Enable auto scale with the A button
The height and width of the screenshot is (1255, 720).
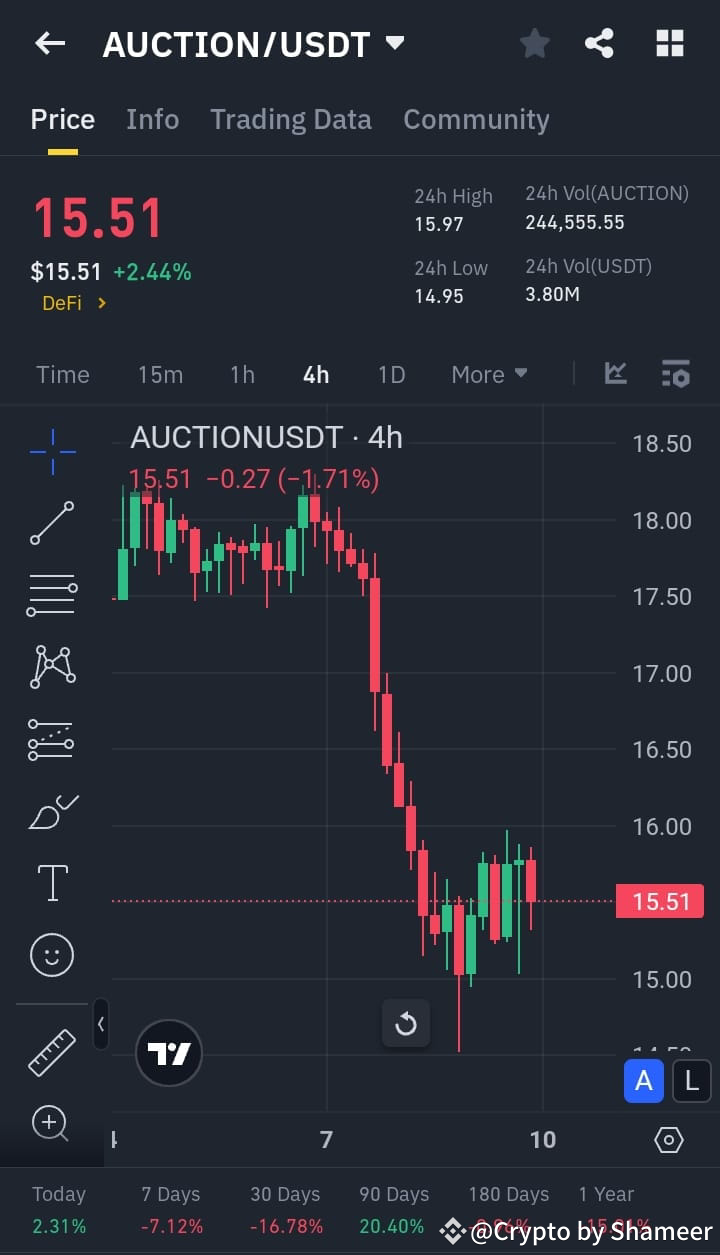point(643,1081)
